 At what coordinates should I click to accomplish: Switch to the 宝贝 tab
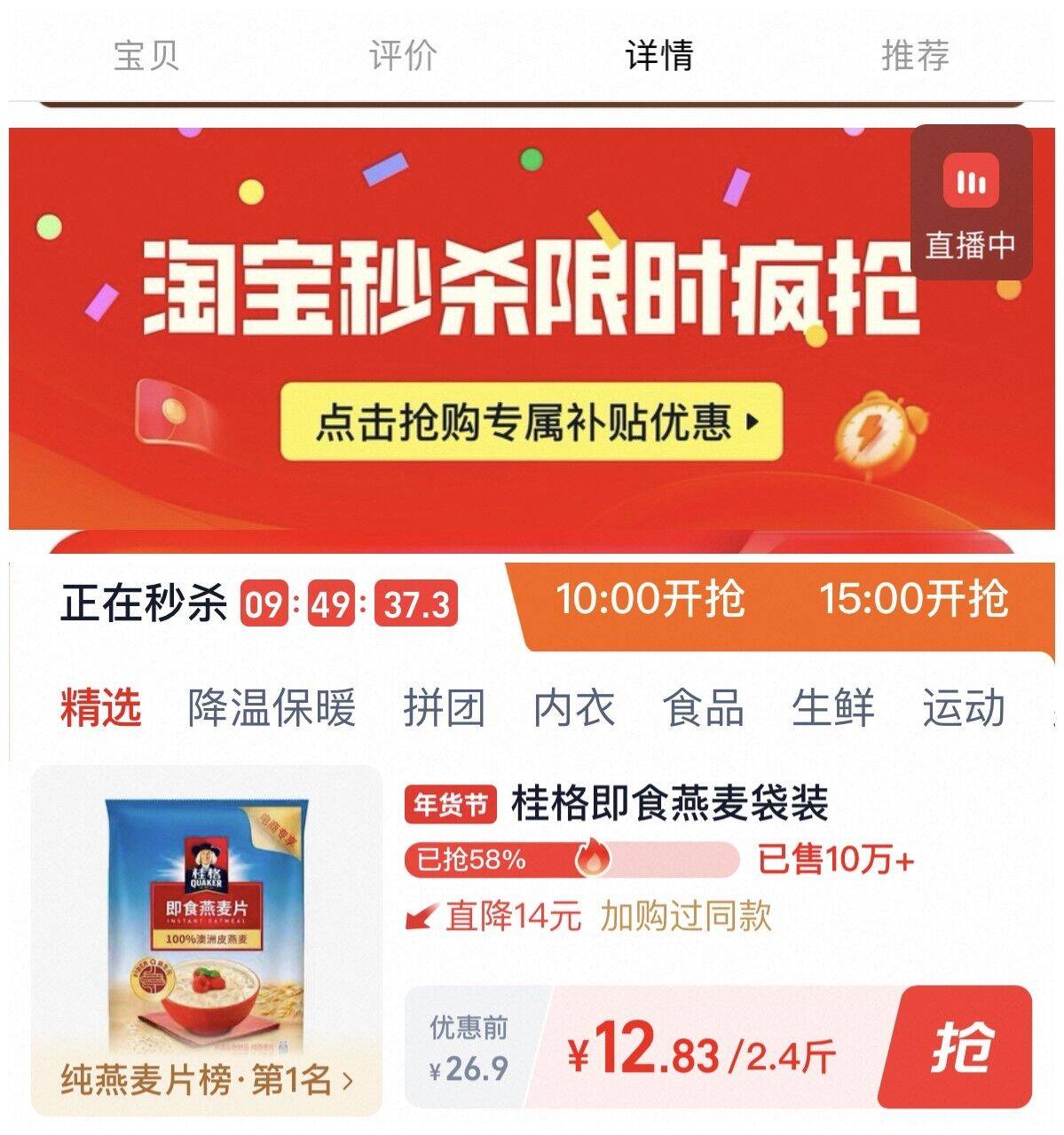coord(146,55)
